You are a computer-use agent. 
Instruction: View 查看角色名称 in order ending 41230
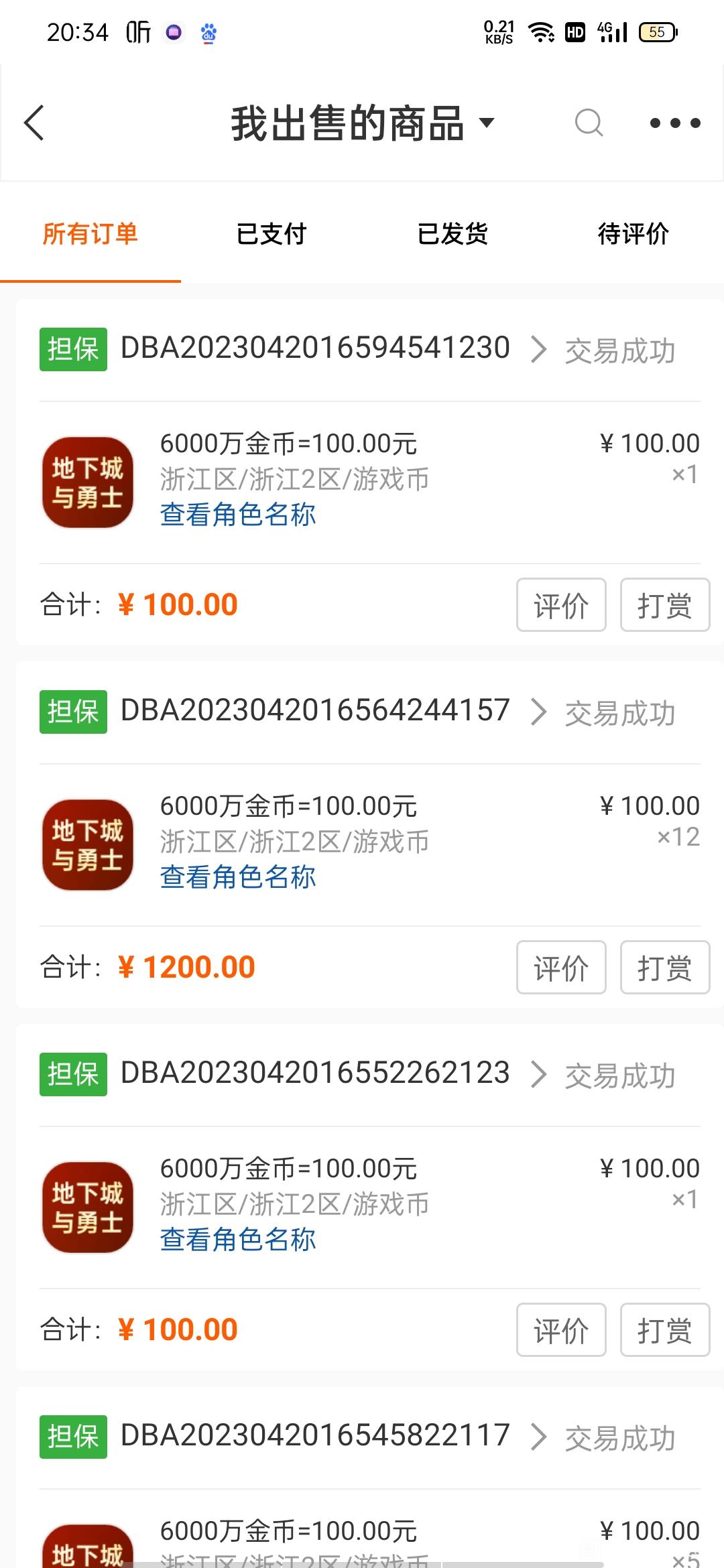click(238, 515)
